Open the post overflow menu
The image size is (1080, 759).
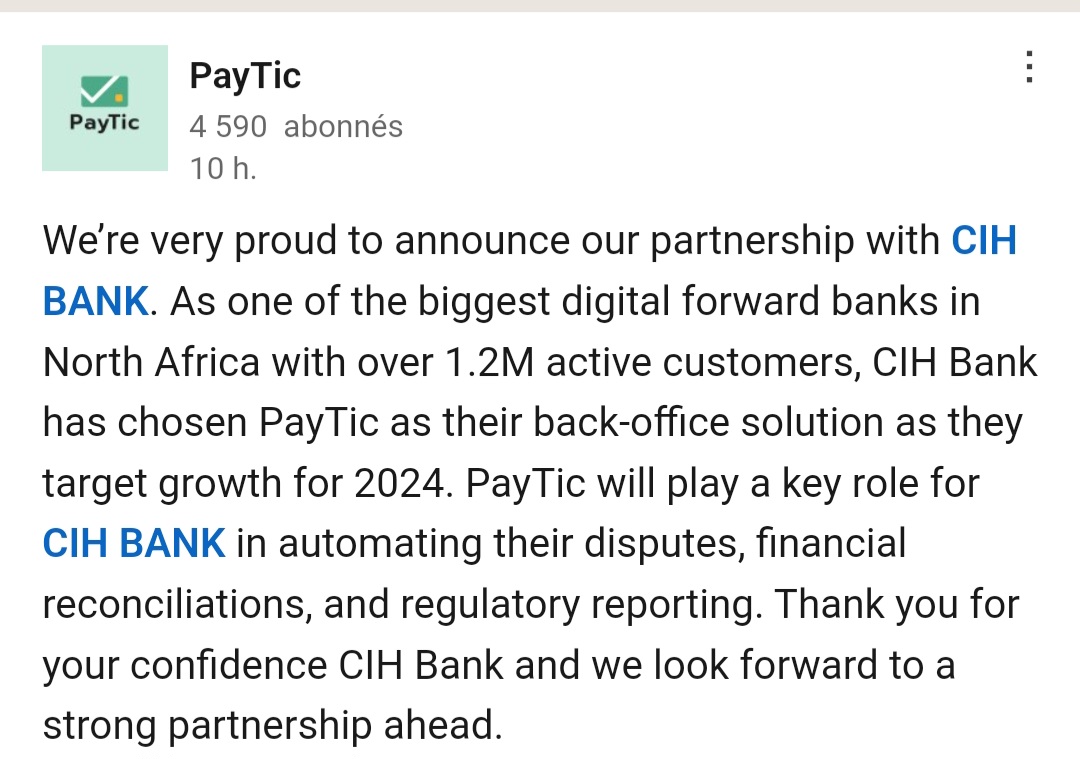click(1028, 68)
